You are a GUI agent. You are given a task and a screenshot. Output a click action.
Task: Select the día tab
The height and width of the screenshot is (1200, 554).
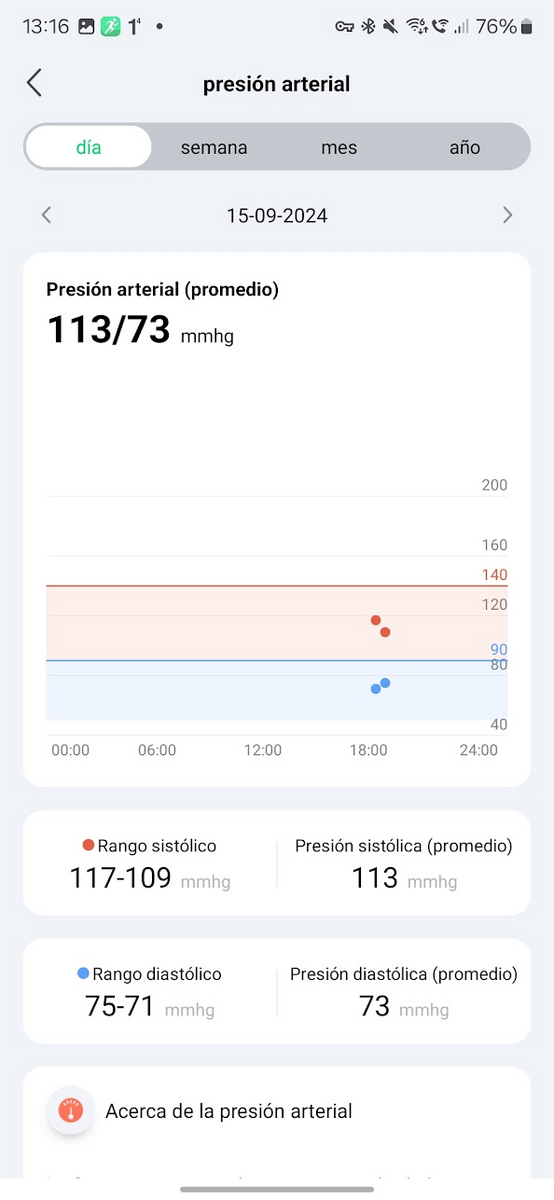click(89, 147)
